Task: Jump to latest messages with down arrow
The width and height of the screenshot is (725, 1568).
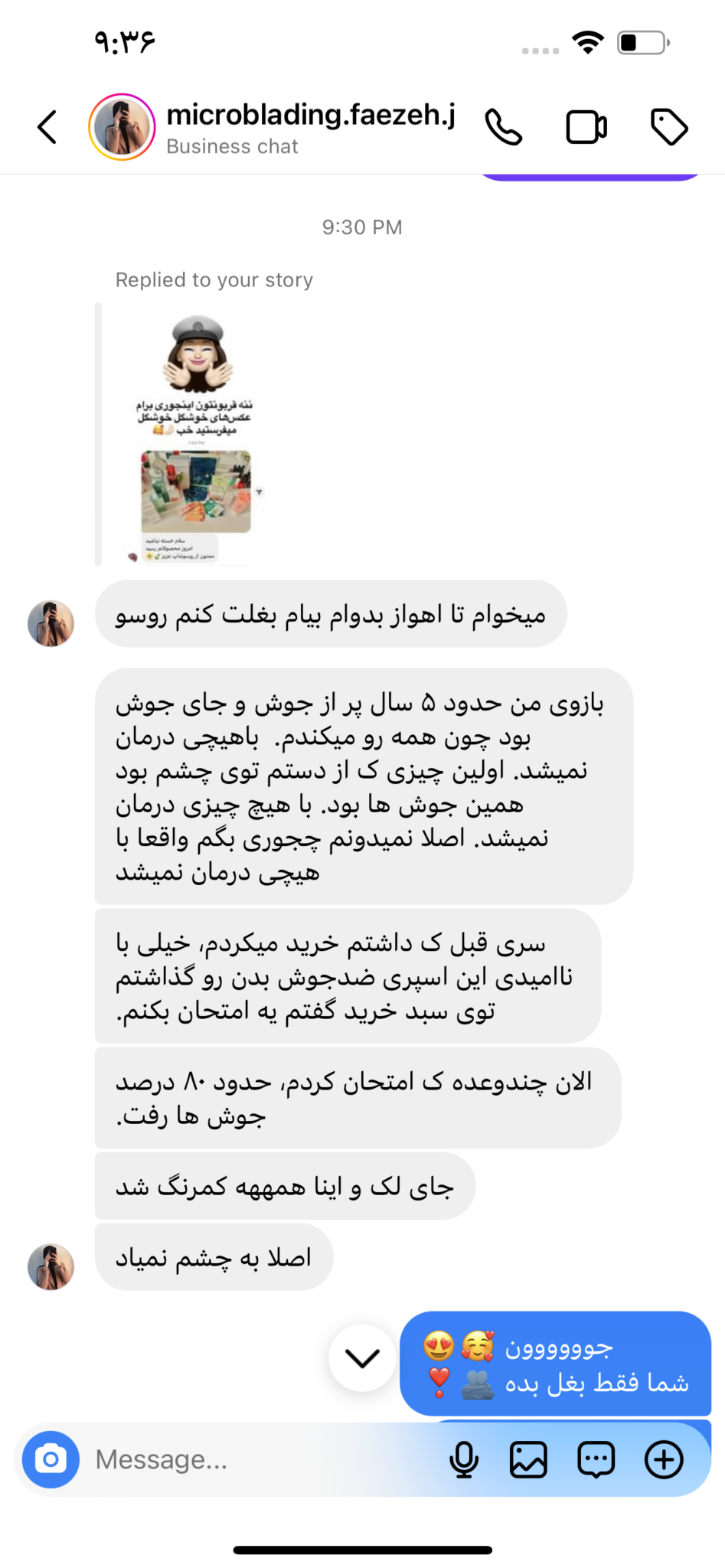Action: click(x=362, y=1357)
